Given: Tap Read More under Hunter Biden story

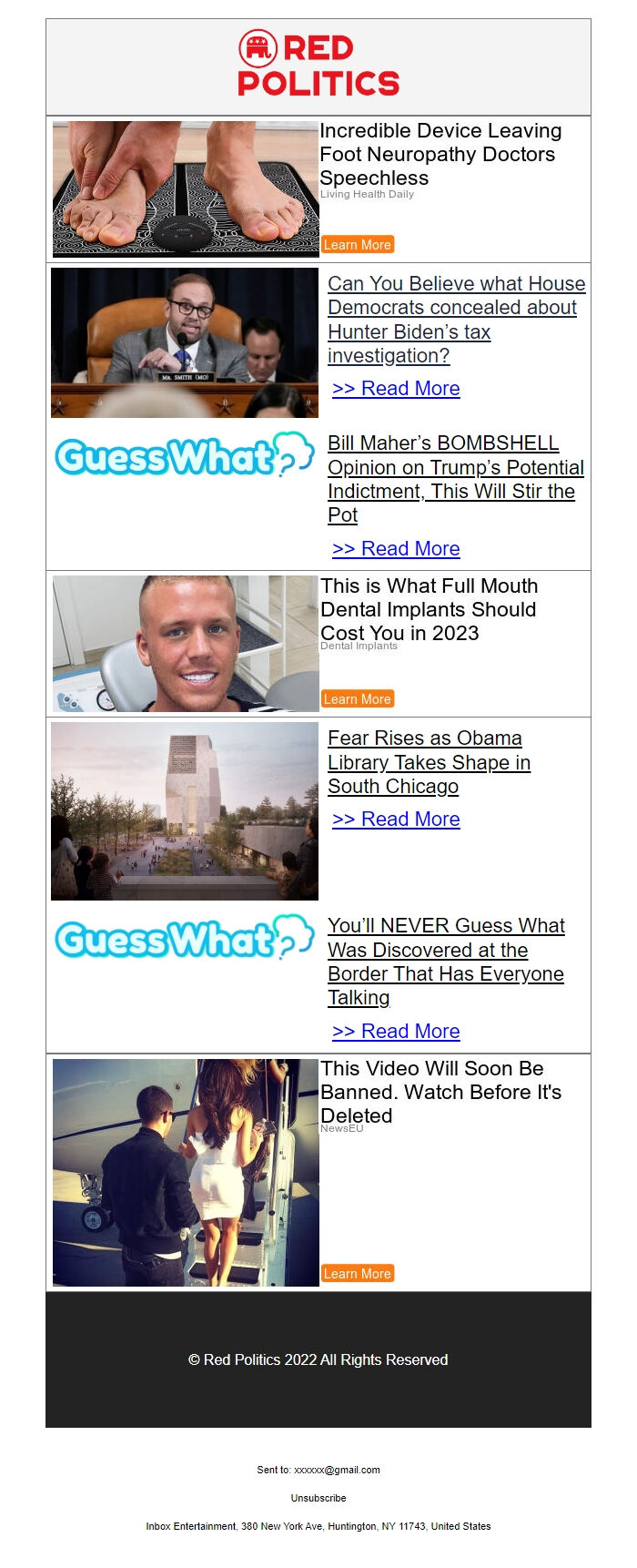Looking at the screenshot, I should 396,389.
